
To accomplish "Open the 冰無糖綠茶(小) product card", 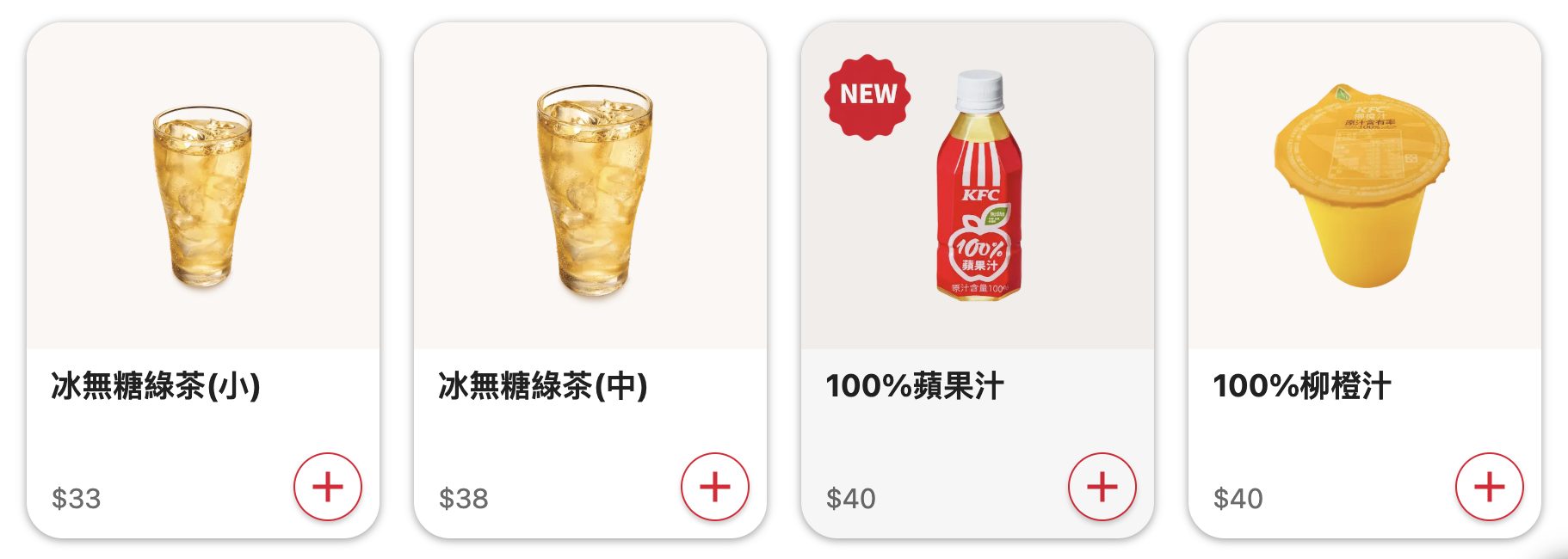I will point(202,198).
